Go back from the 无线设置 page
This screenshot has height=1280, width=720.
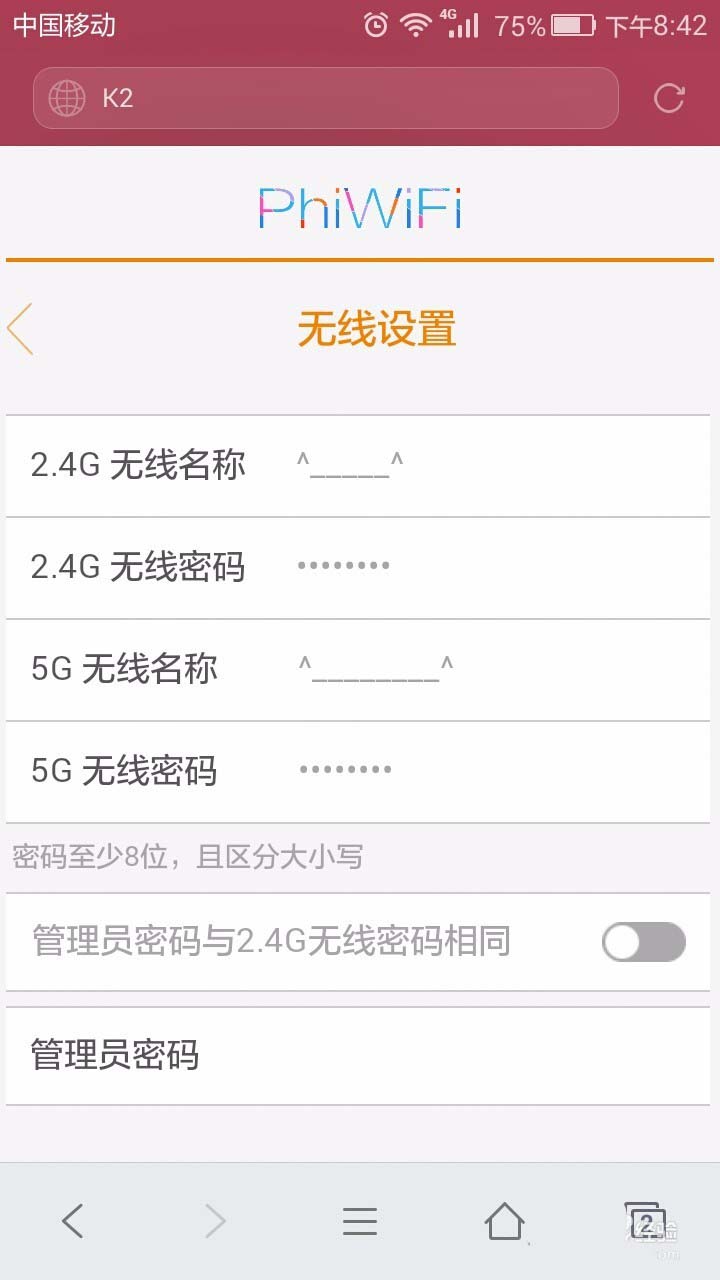(22, 329)
